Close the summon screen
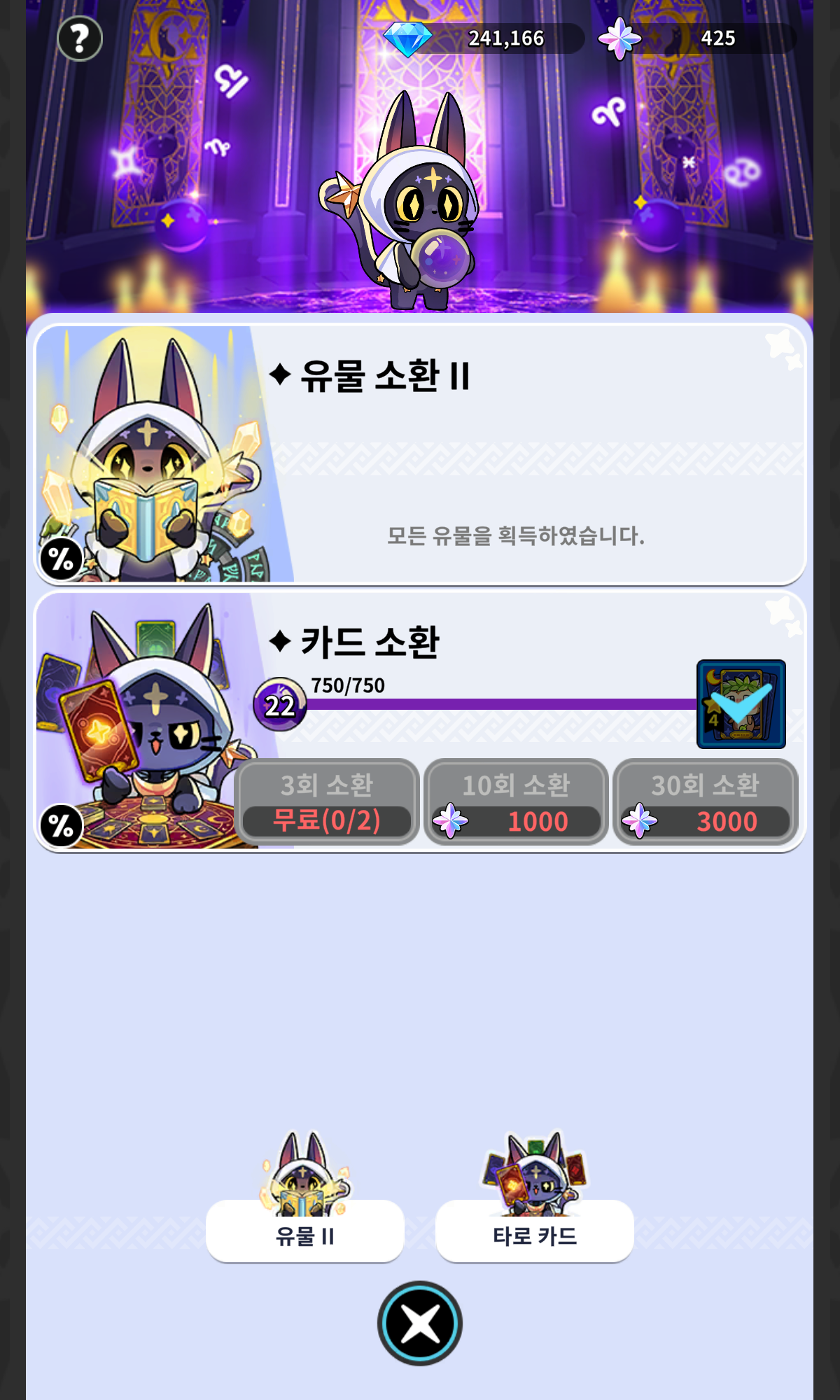Screen dimensions: 840x1400 pos(420,1323)
